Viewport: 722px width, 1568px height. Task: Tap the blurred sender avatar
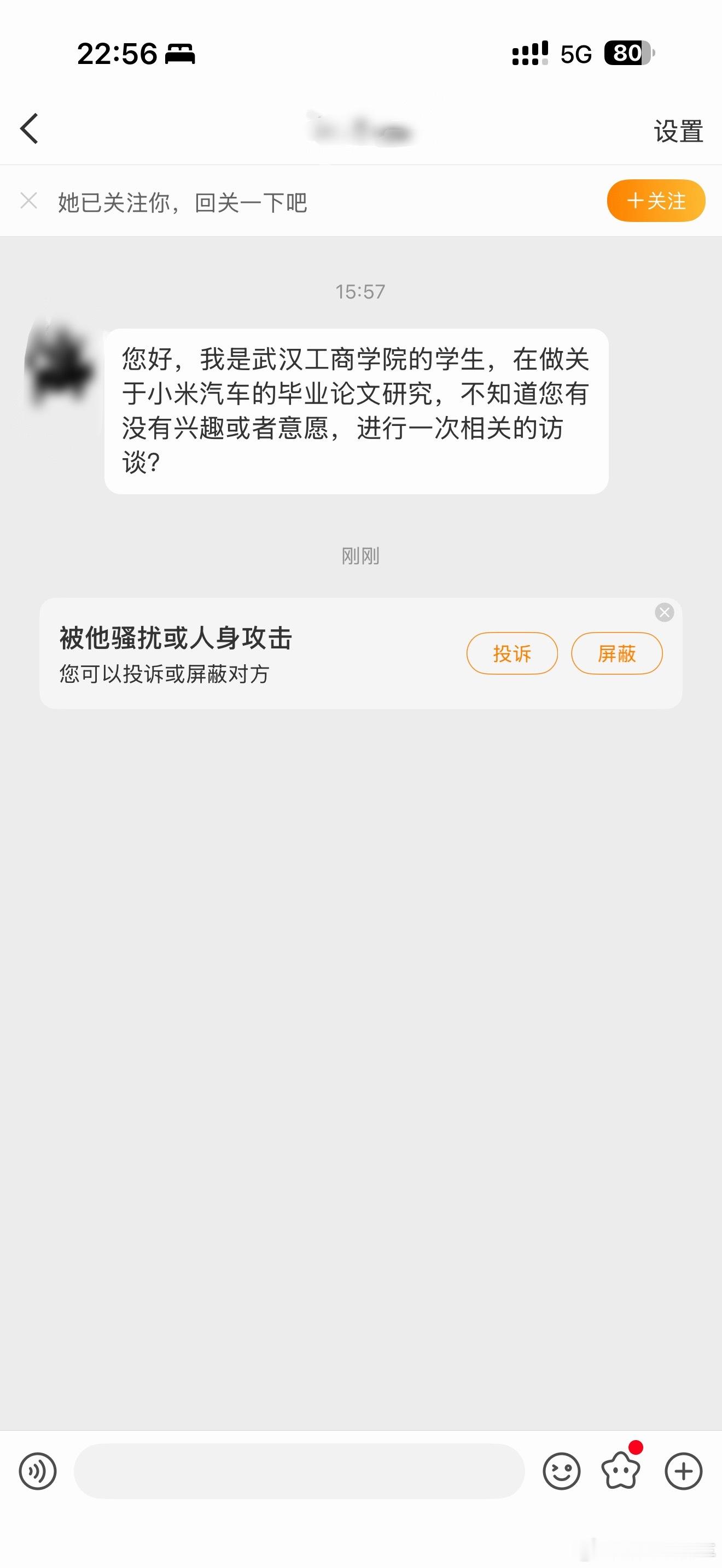[x=61, y=371]
